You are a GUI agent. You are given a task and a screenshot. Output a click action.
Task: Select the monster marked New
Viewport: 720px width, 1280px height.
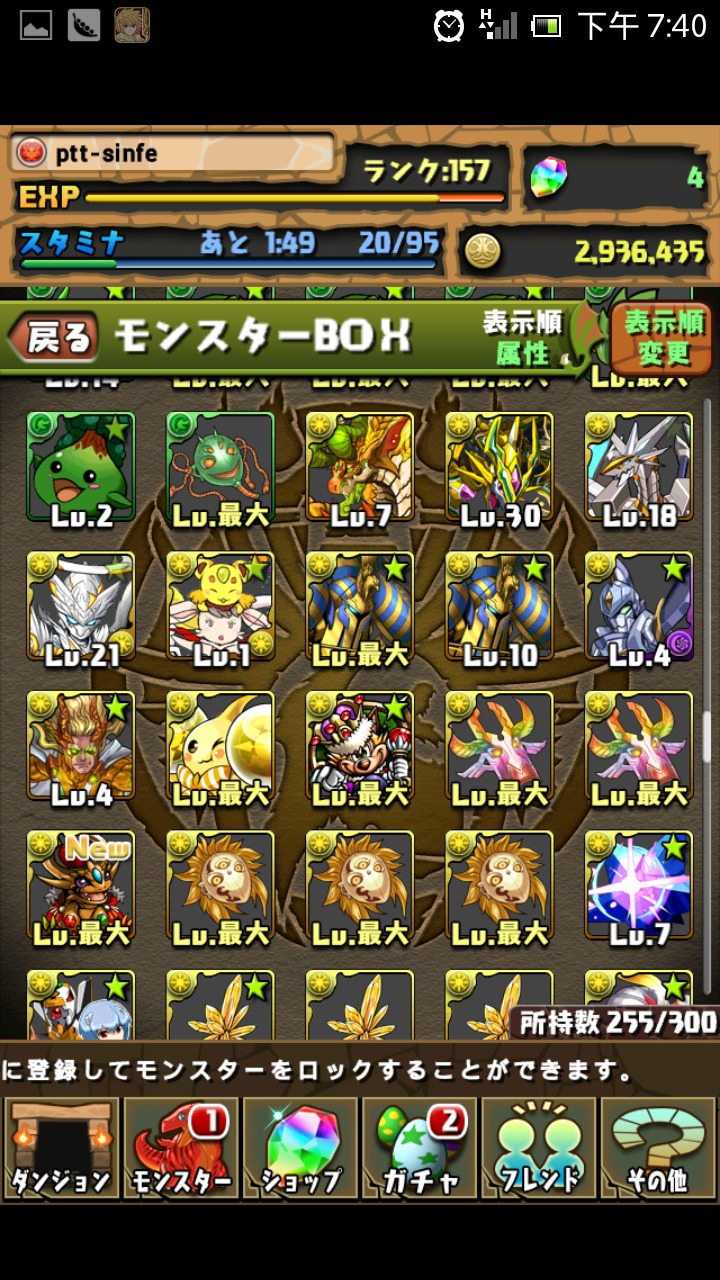80,887
